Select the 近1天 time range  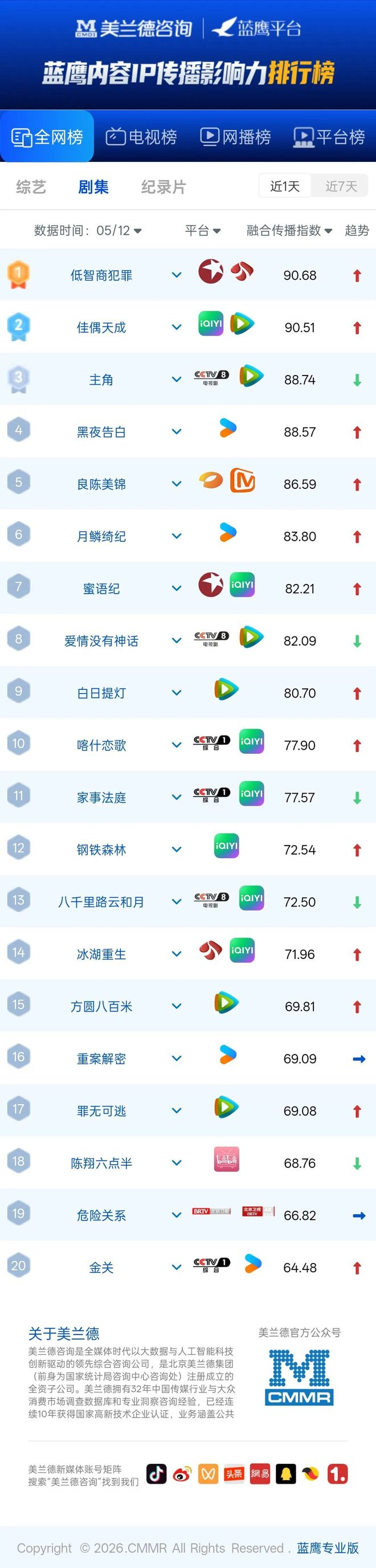(285, 186)
